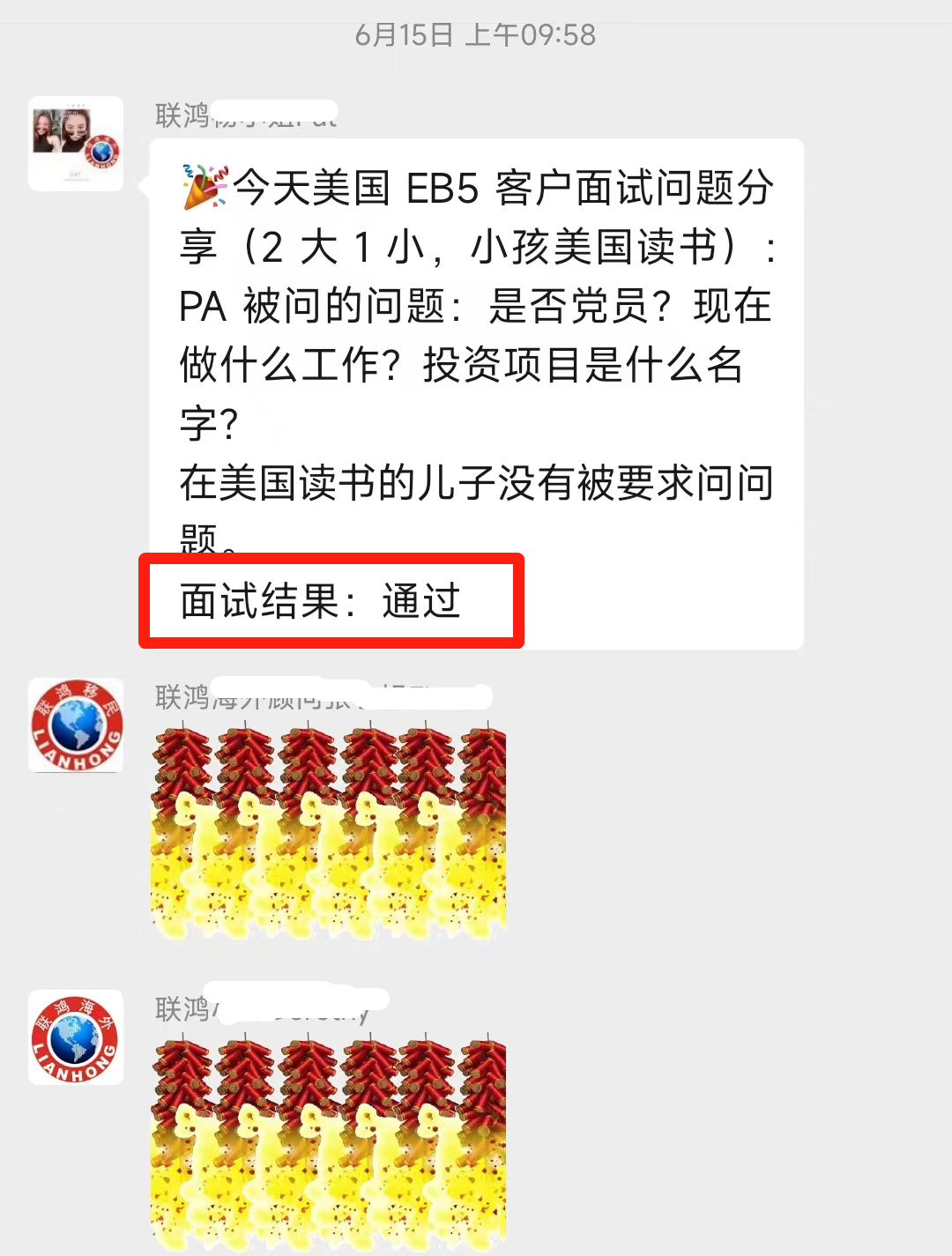Tap the first firecracker sticker image
Viewport: 952px width, 1256px height.
(x=329, y=829)
